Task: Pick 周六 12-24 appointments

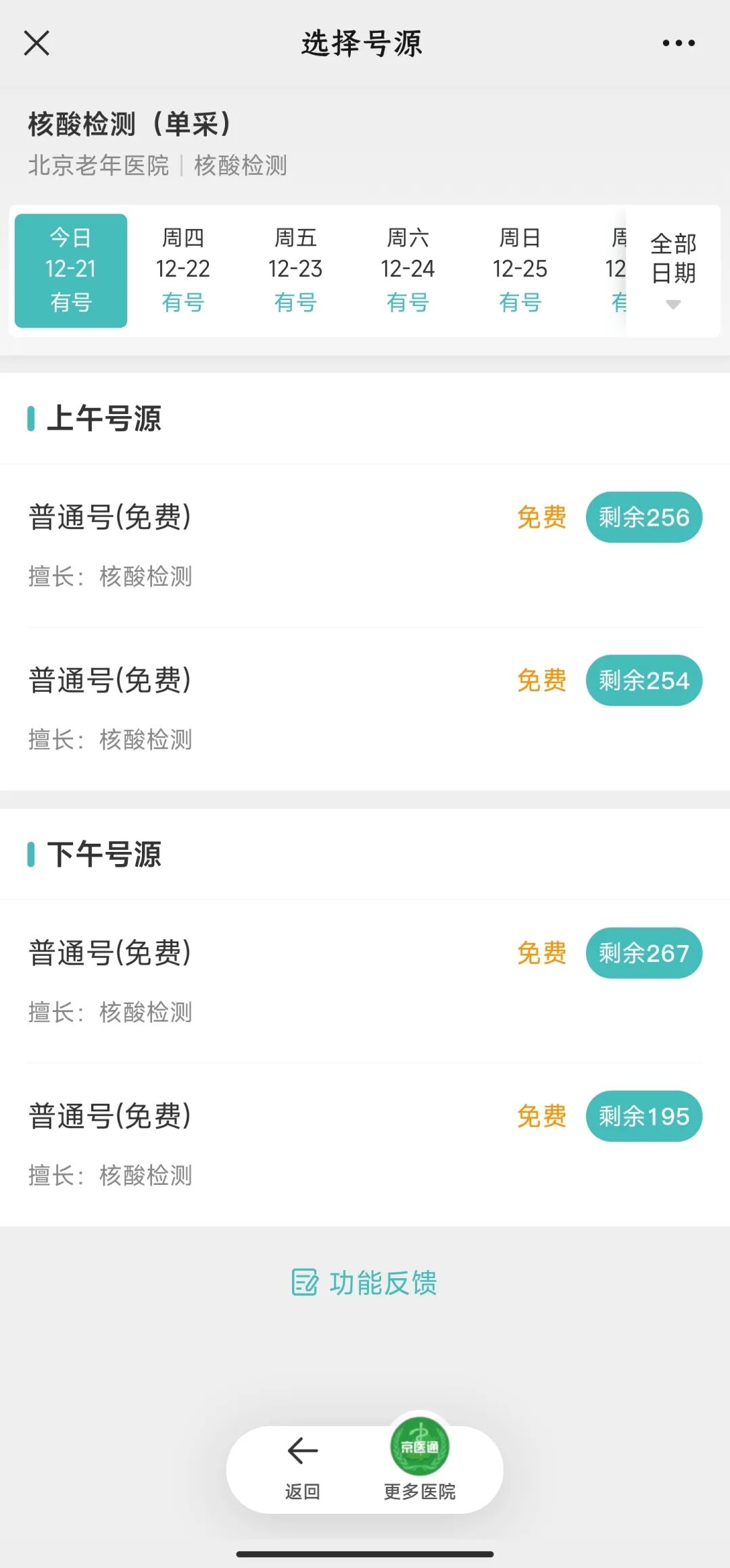Action: 408,270
